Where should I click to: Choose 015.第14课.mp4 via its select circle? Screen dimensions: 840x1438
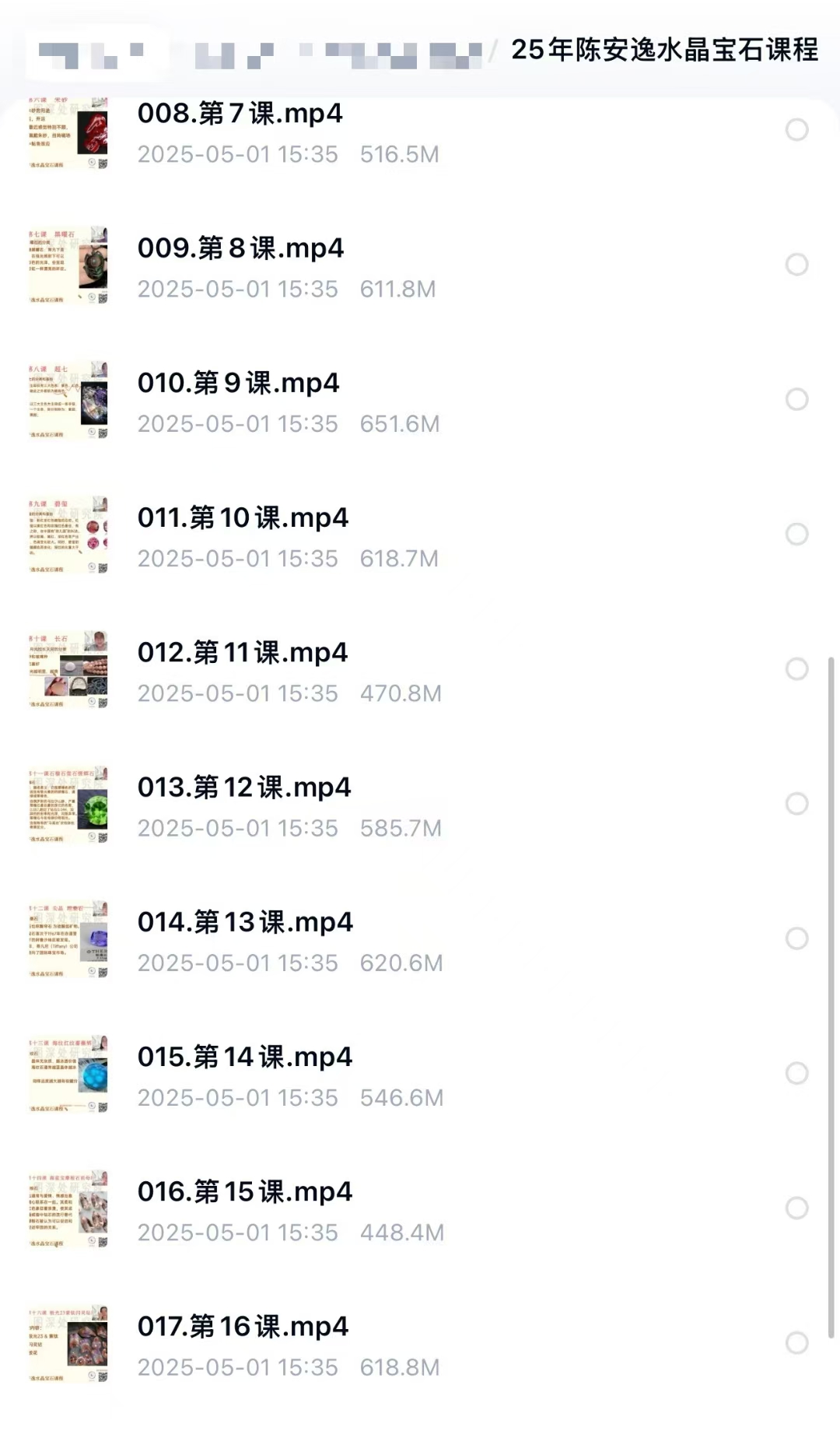click(x=796, y=1073)
